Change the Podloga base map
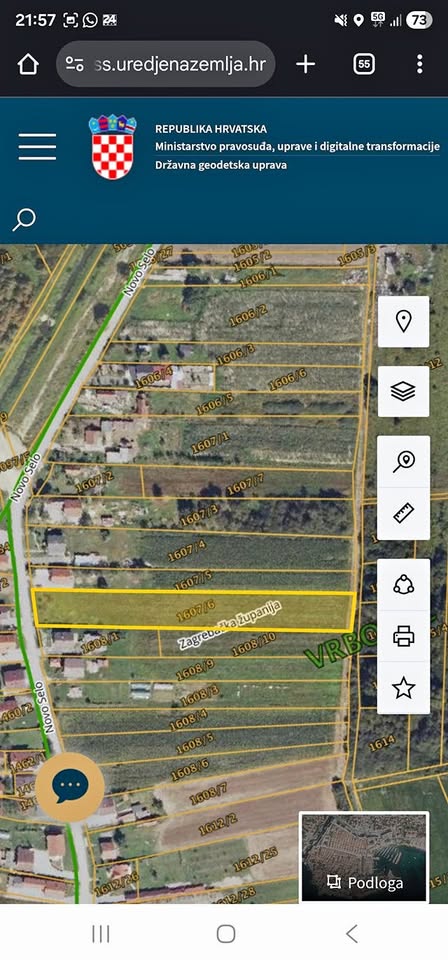 [x=364, y=857]
